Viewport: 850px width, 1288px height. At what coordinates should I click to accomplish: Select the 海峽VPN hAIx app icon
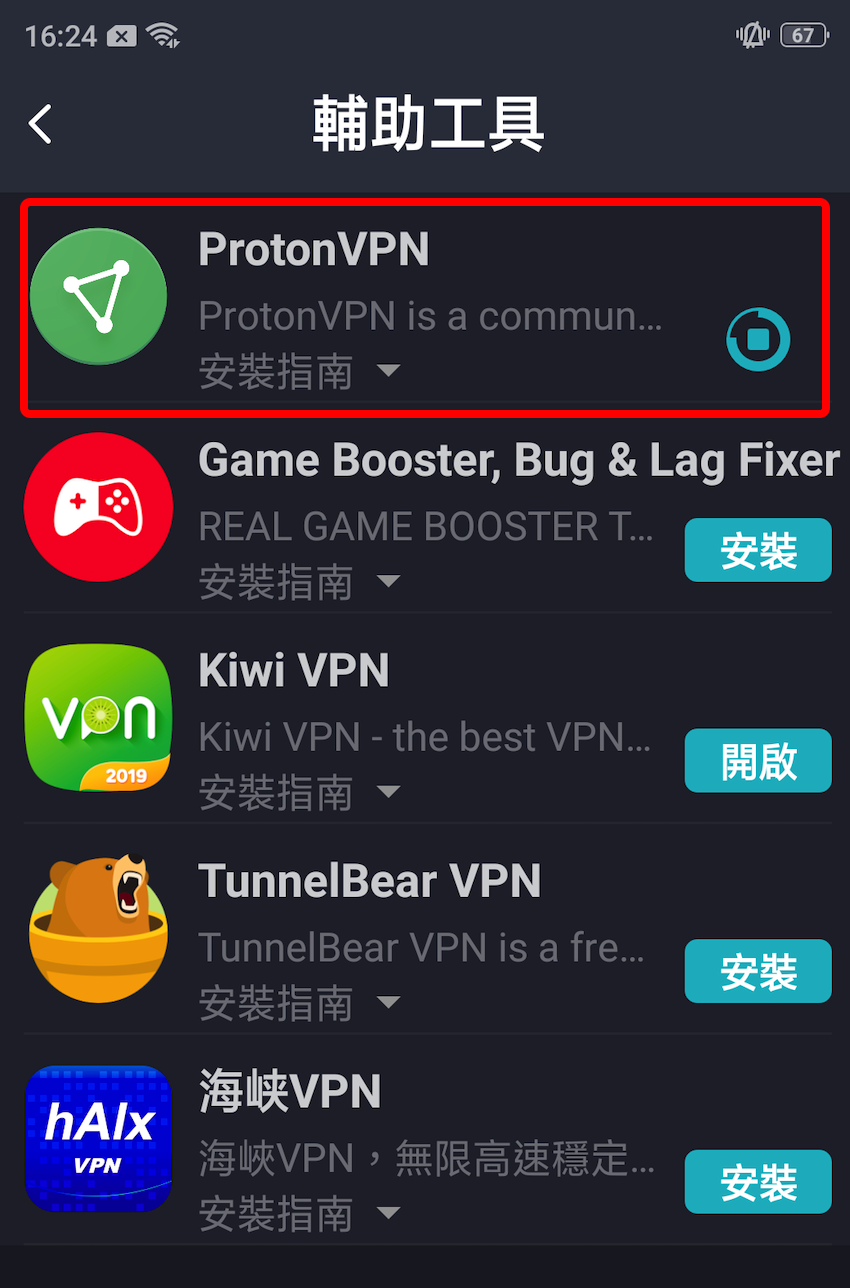[98, 1138]
